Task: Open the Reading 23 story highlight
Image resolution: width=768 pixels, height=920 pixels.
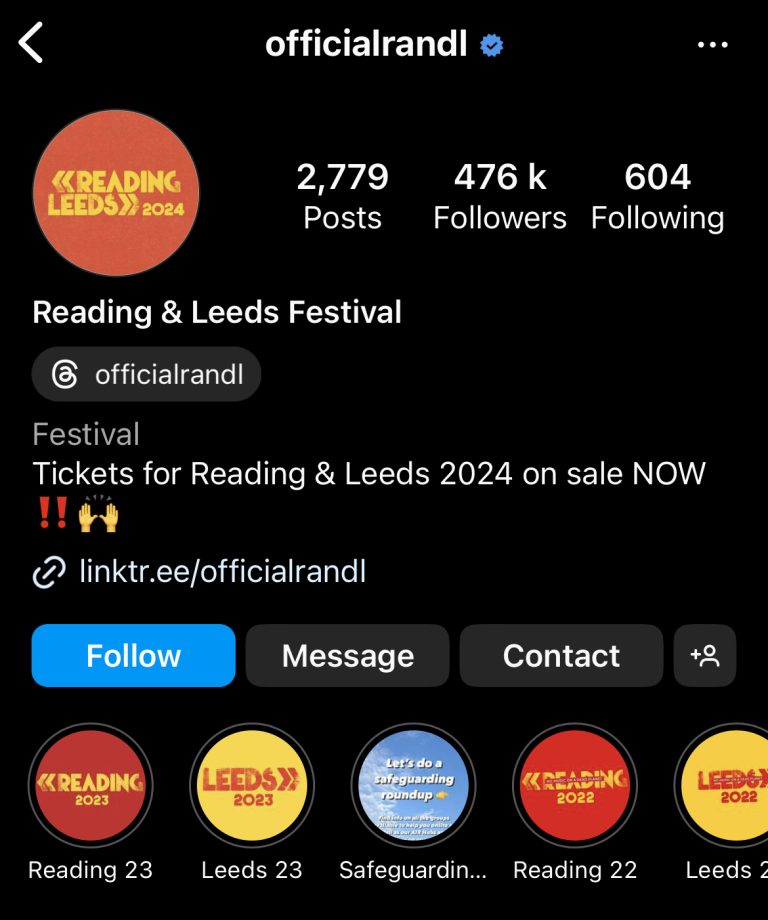Action: pyautogui.click(x=90, y=786)
